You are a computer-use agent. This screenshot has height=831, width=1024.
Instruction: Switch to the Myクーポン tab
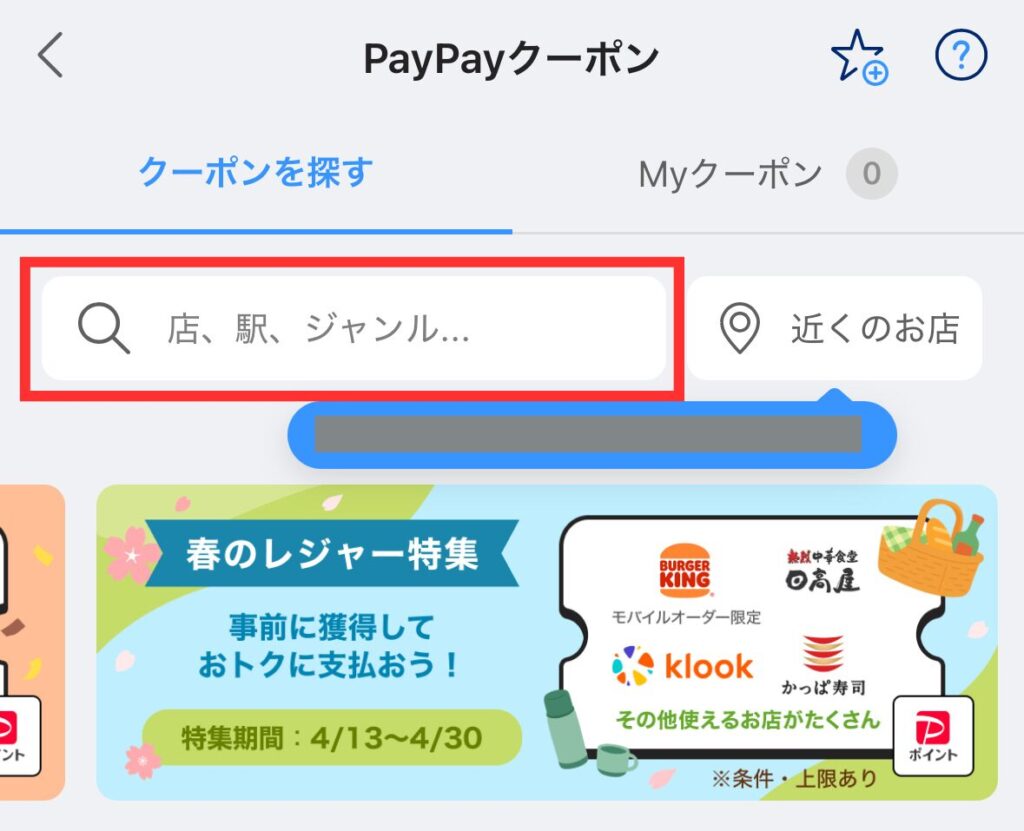766,175
